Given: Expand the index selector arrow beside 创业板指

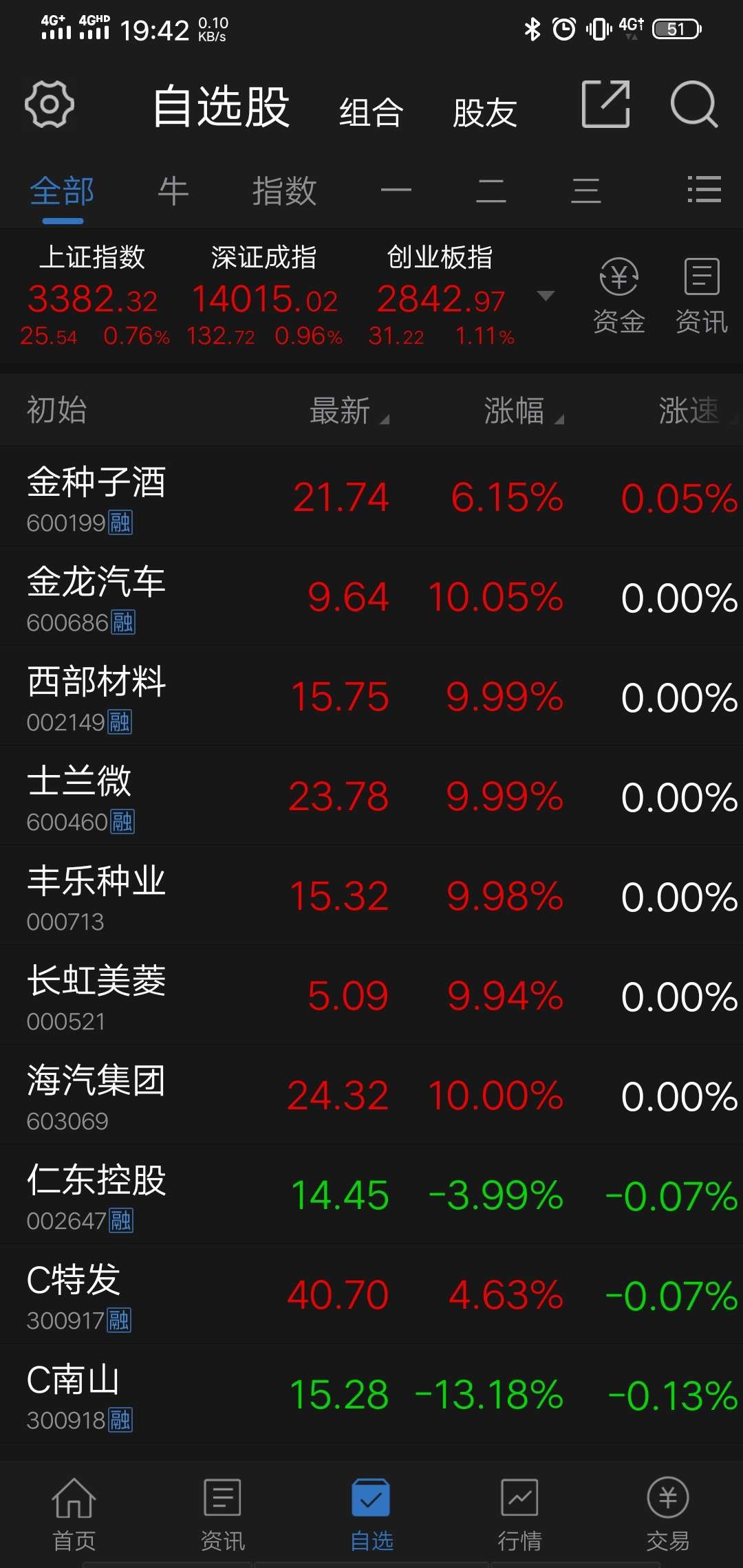Looking at the screenshot, I should tap(546, 296).
